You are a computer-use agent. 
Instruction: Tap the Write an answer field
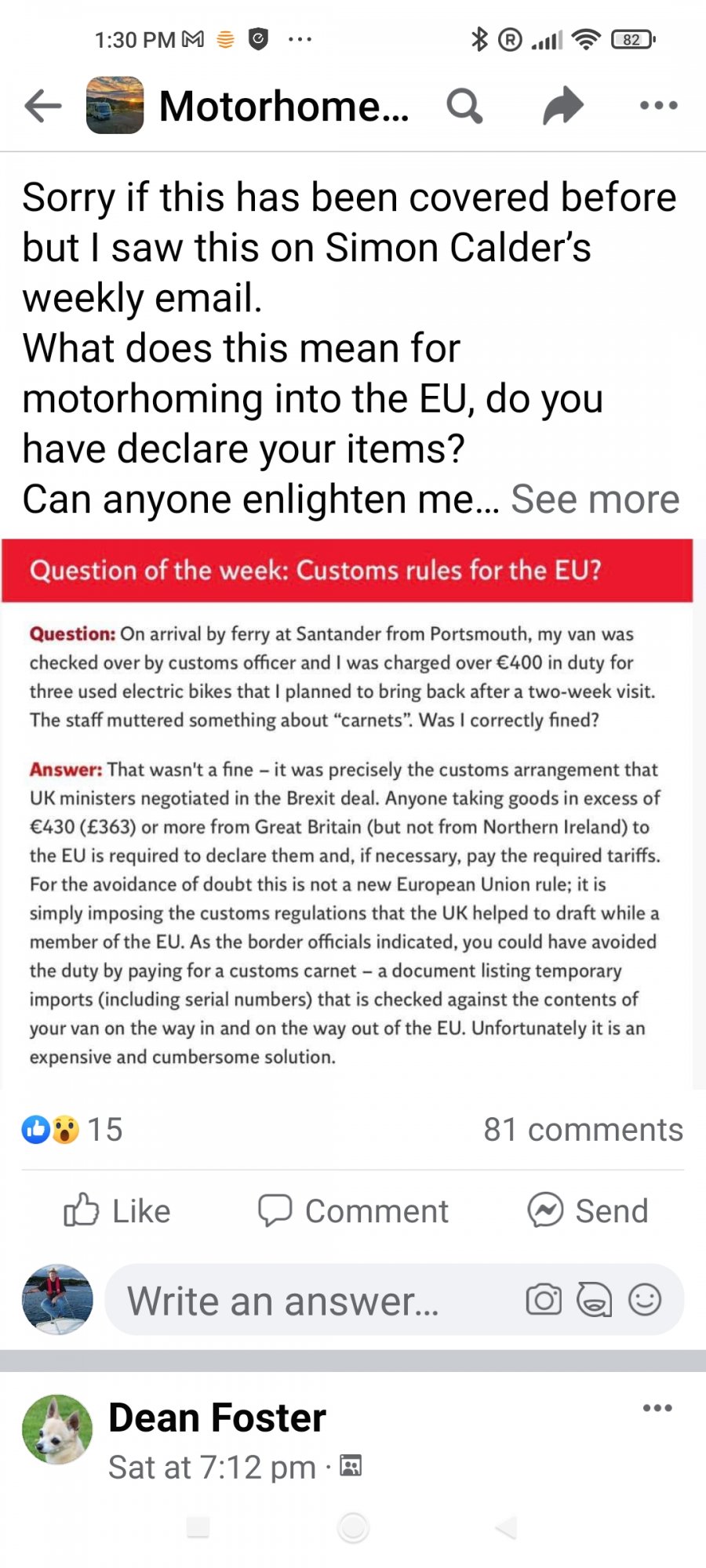pos(314,1301)
